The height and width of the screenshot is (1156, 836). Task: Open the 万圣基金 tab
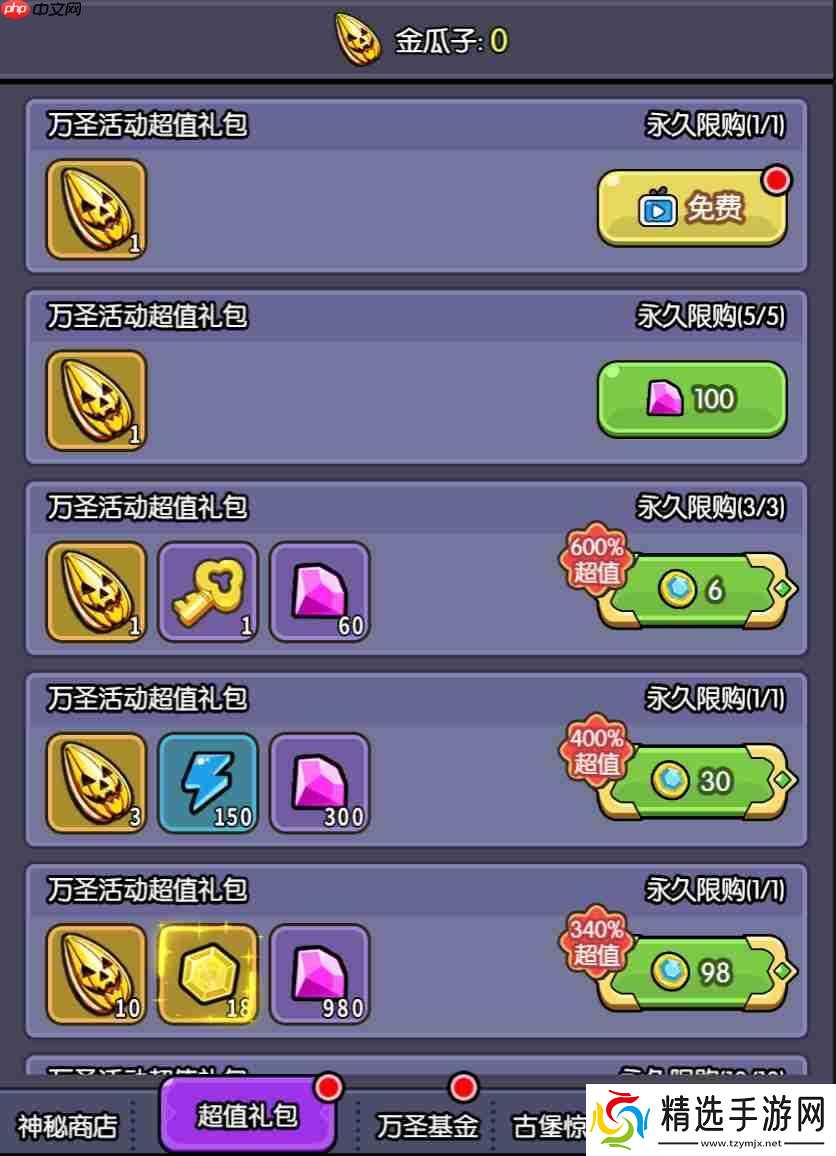(x=427, y=1126)
